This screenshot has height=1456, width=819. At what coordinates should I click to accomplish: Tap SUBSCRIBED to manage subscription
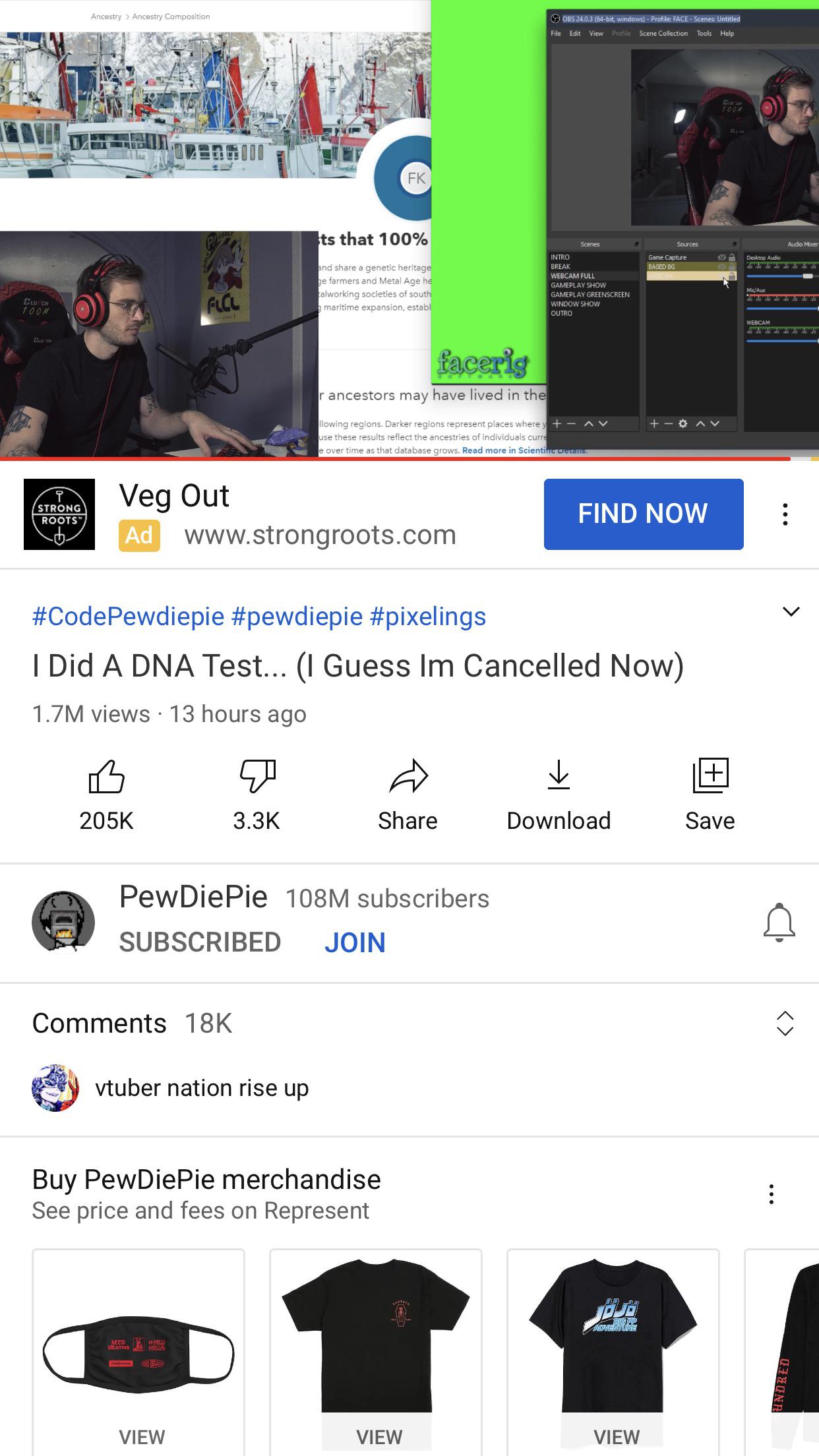(x=200, y=942)
